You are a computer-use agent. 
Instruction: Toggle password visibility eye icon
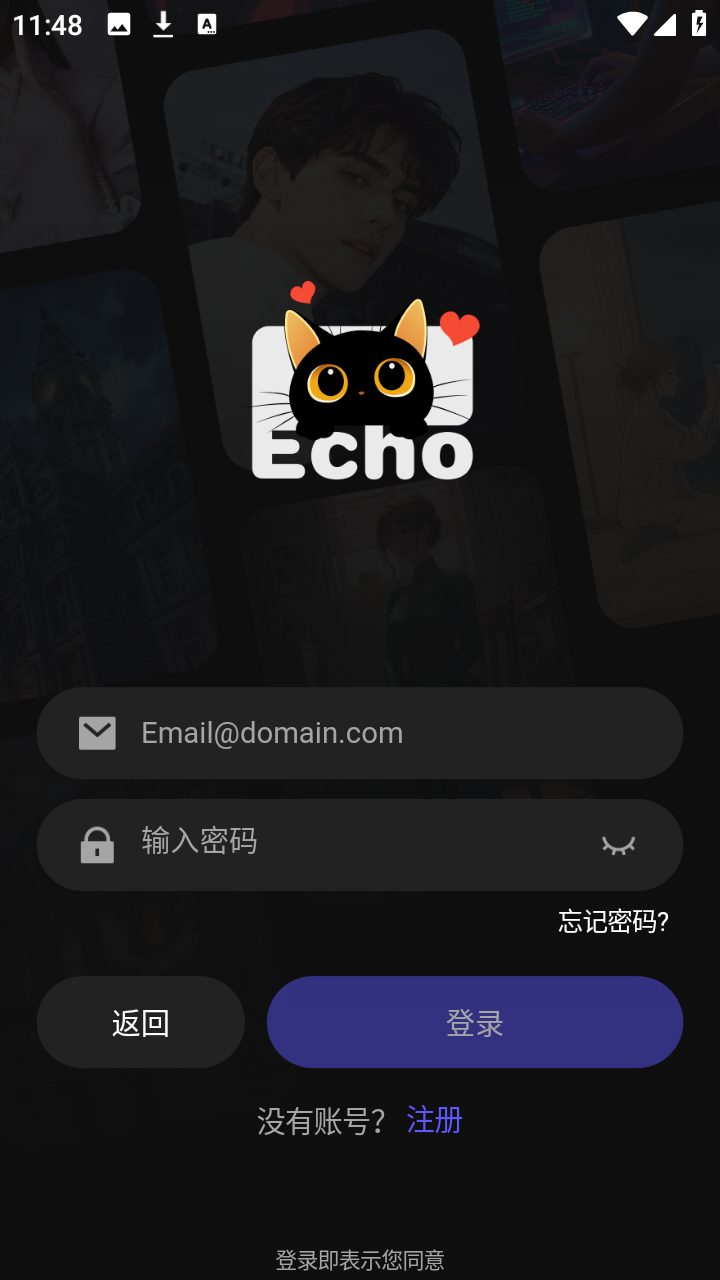pos(618,845)
